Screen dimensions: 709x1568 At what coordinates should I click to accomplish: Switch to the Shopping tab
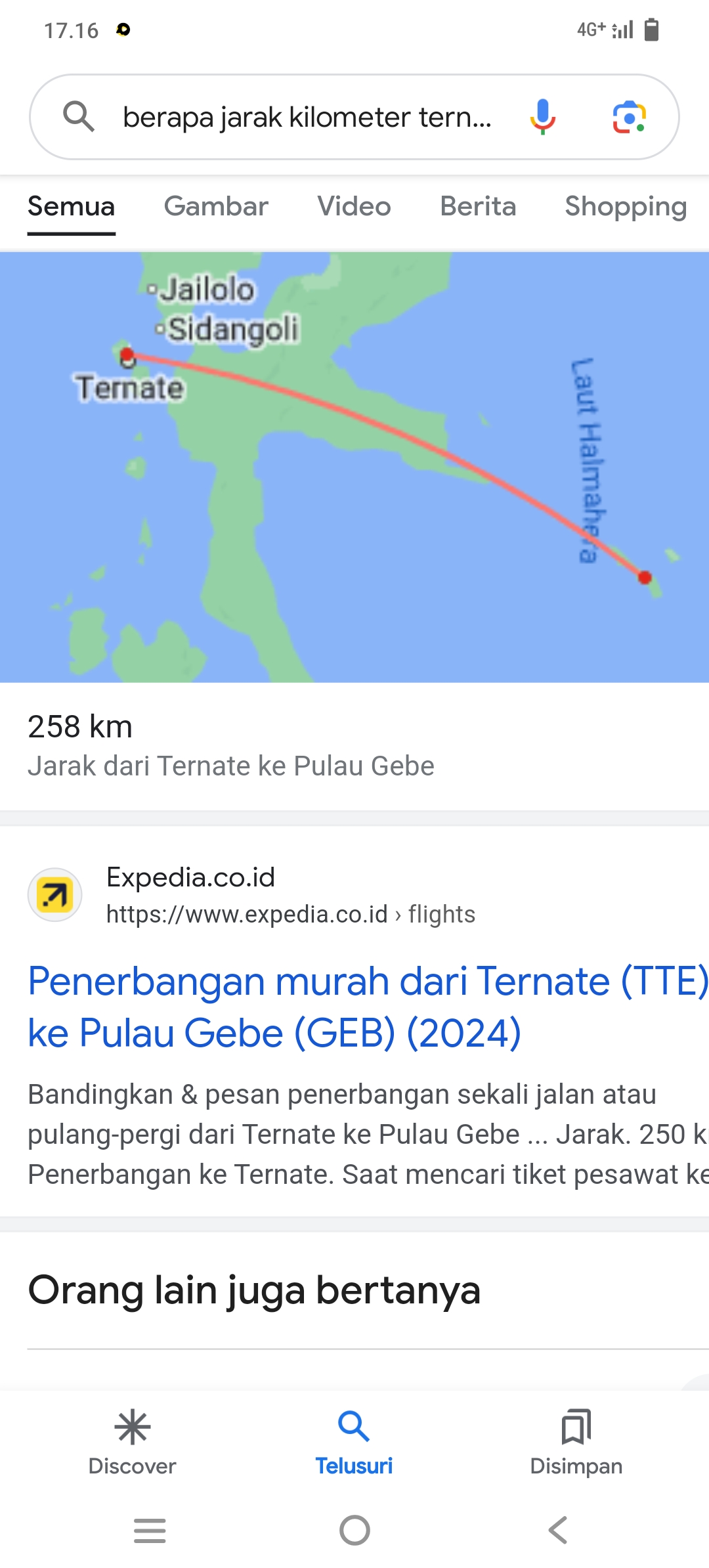point(626,206)
